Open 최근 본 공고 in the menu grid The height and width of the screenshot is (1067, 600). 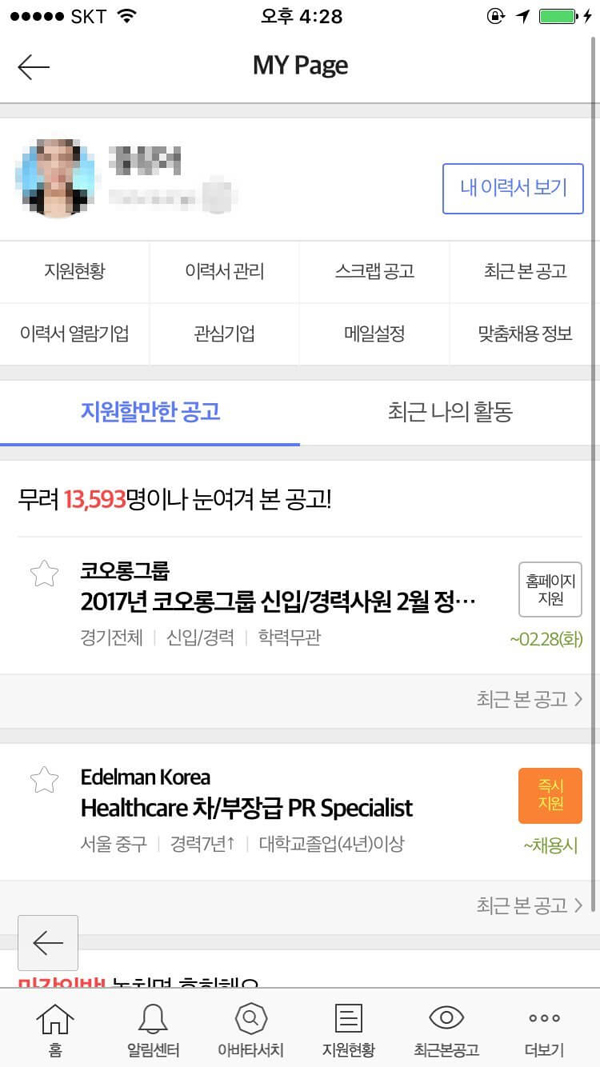[524, 271]
